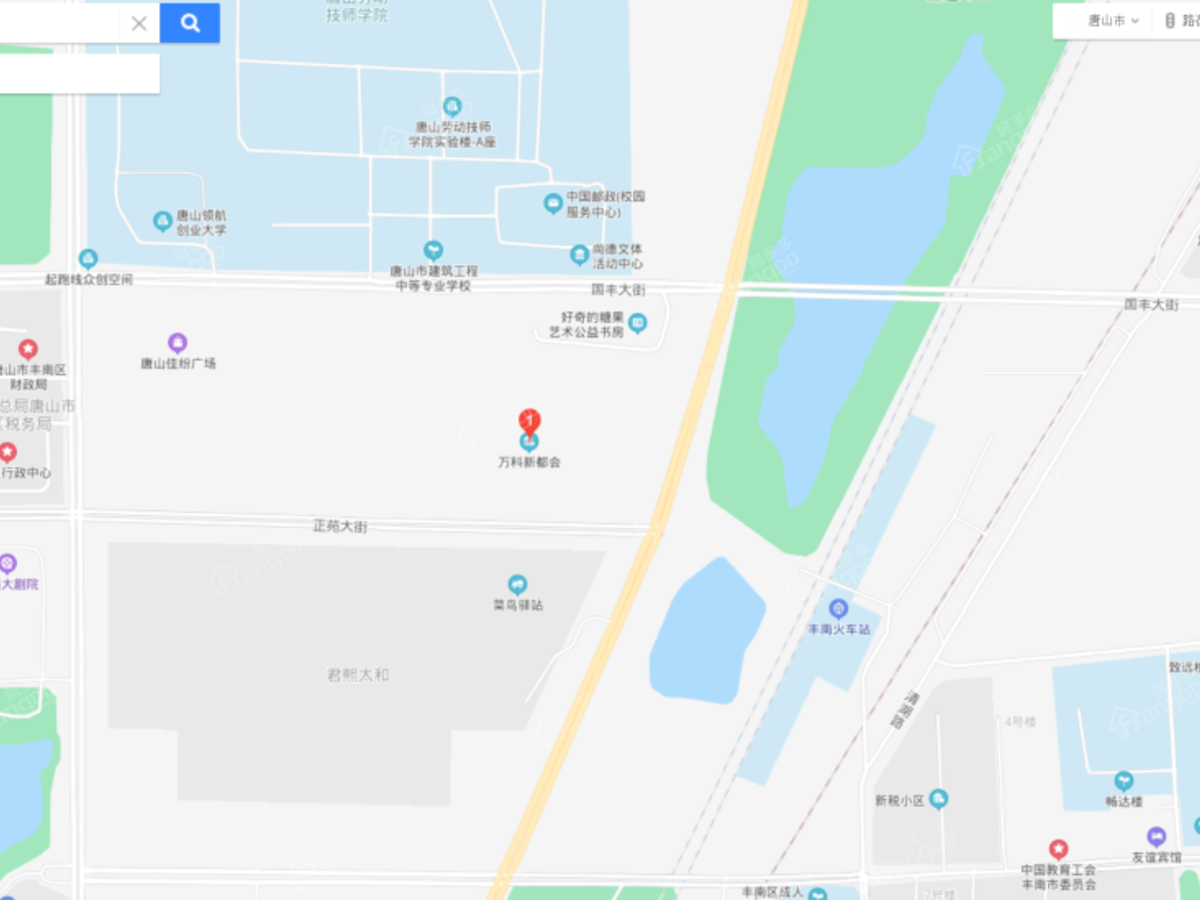Select the 友谊宾馆 map point
Screen dimensions: 1200x900
pos(1156,836)
